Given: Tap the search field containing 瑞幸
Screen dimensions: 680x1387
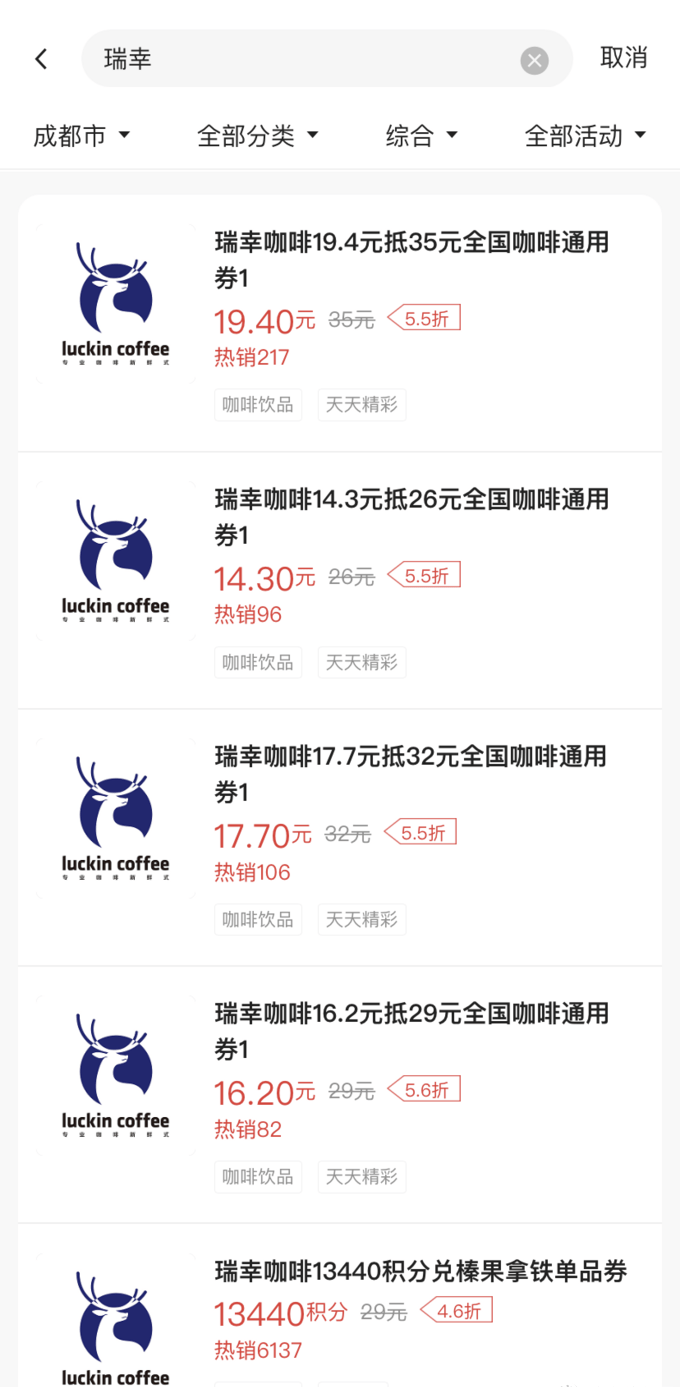Looking at the screenshot, I should point(300,59).
